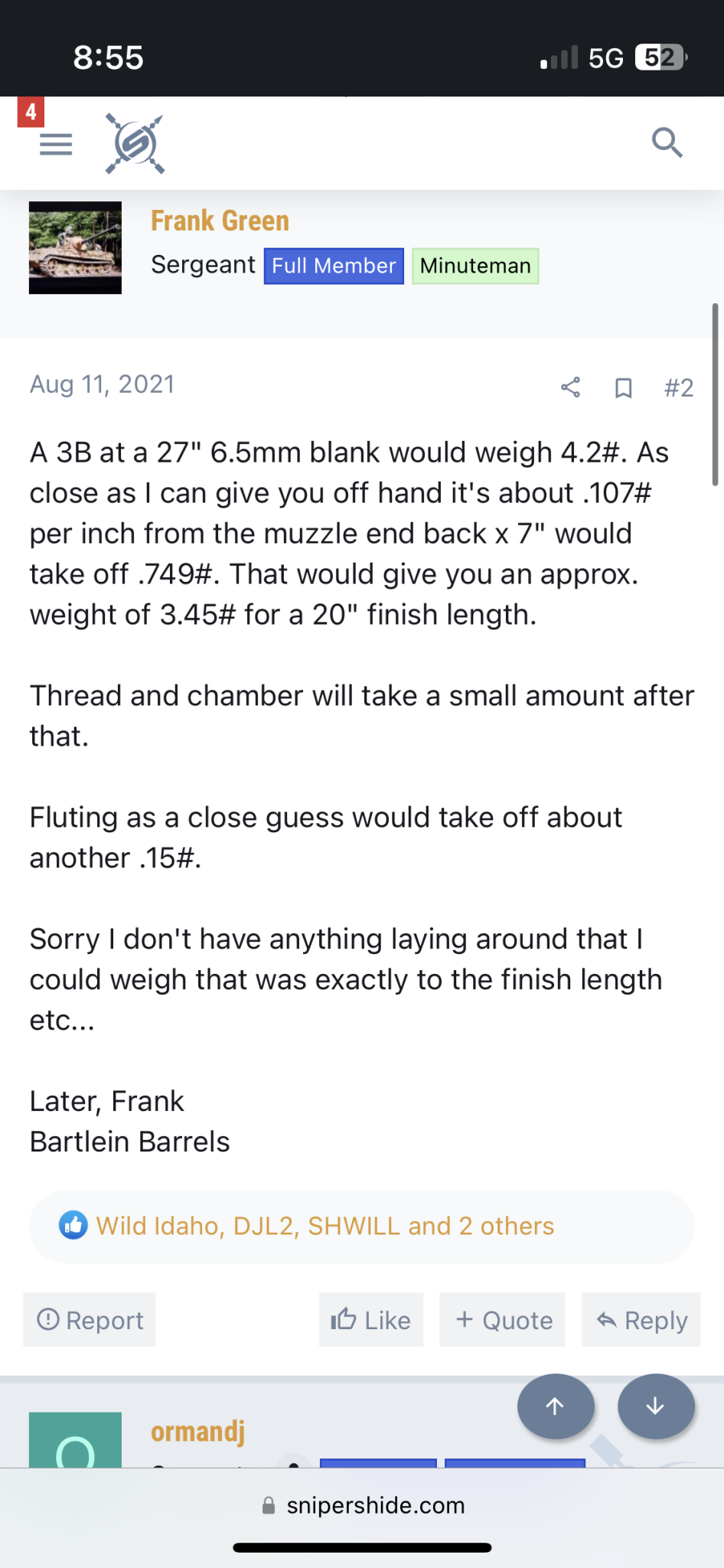This screenshot has height=1568, width=724.
Task: Quote this post with + Quote
Action: click(502, 1320)
